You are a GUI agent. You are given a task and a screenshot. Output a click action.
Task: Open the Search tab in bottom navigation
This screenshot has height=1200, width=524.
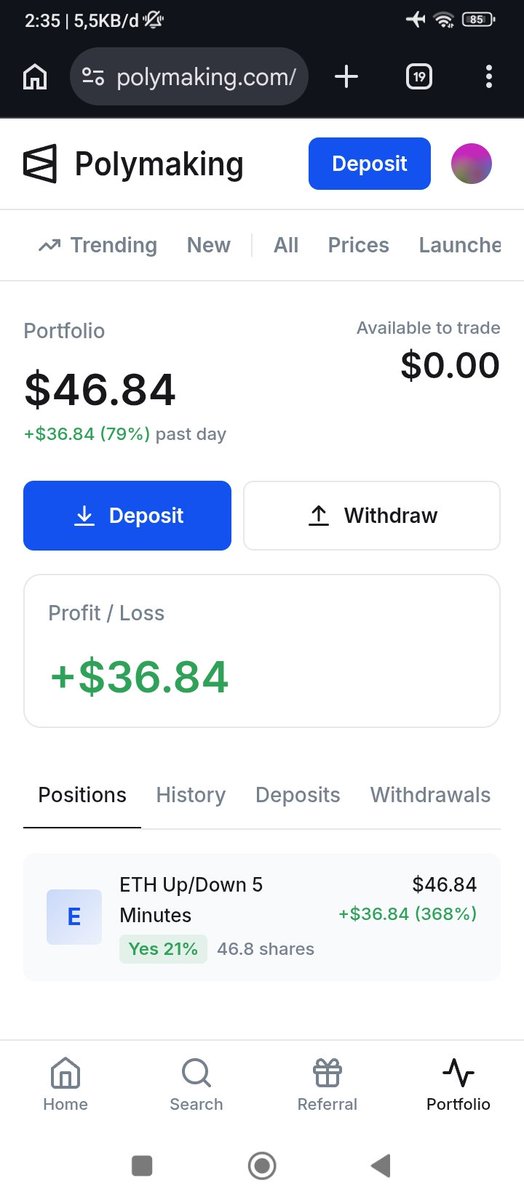[x=196, y=1085]
